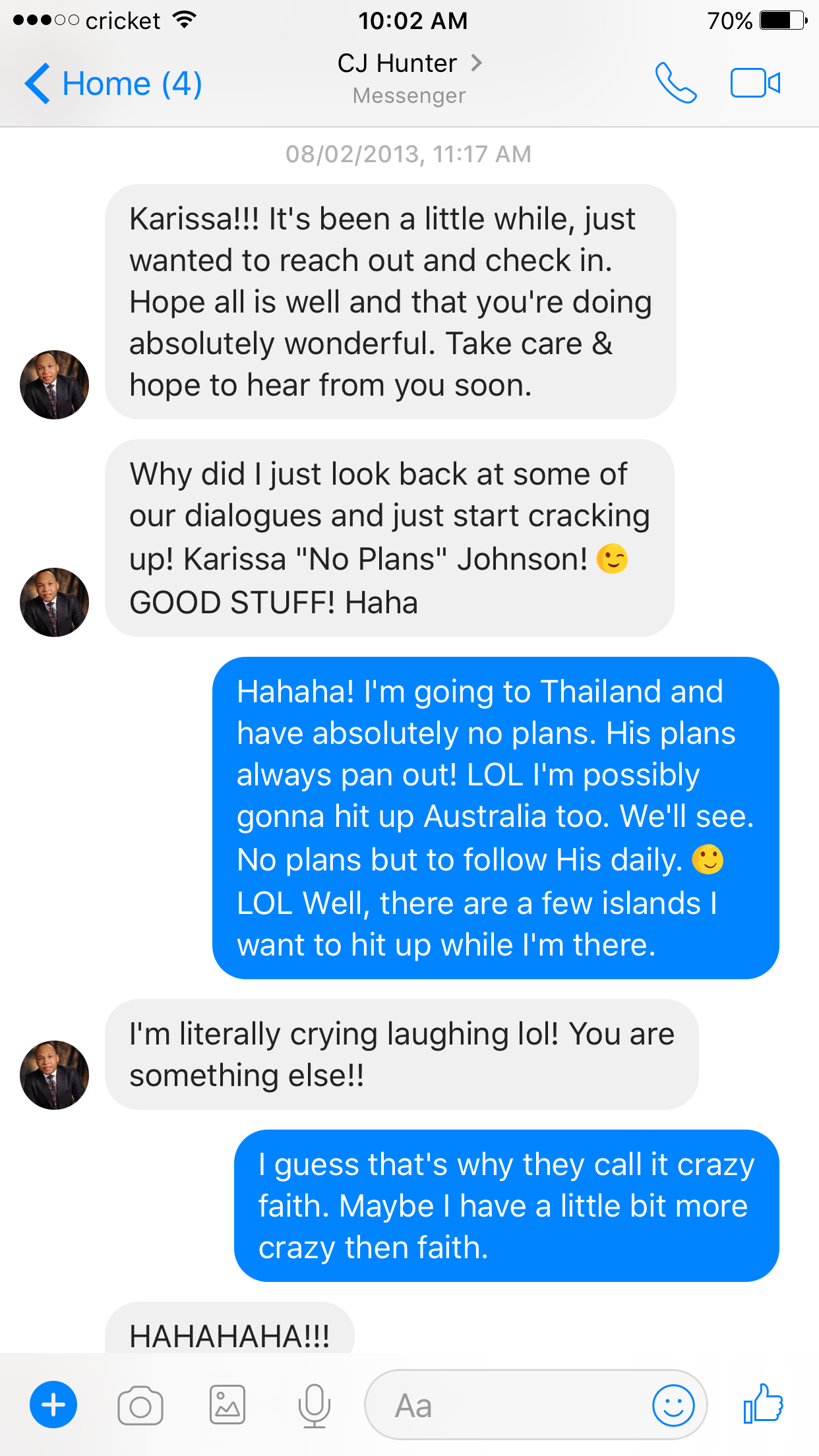
Task: Start a video call with CJ Hunter
Action: click(755, 84)
